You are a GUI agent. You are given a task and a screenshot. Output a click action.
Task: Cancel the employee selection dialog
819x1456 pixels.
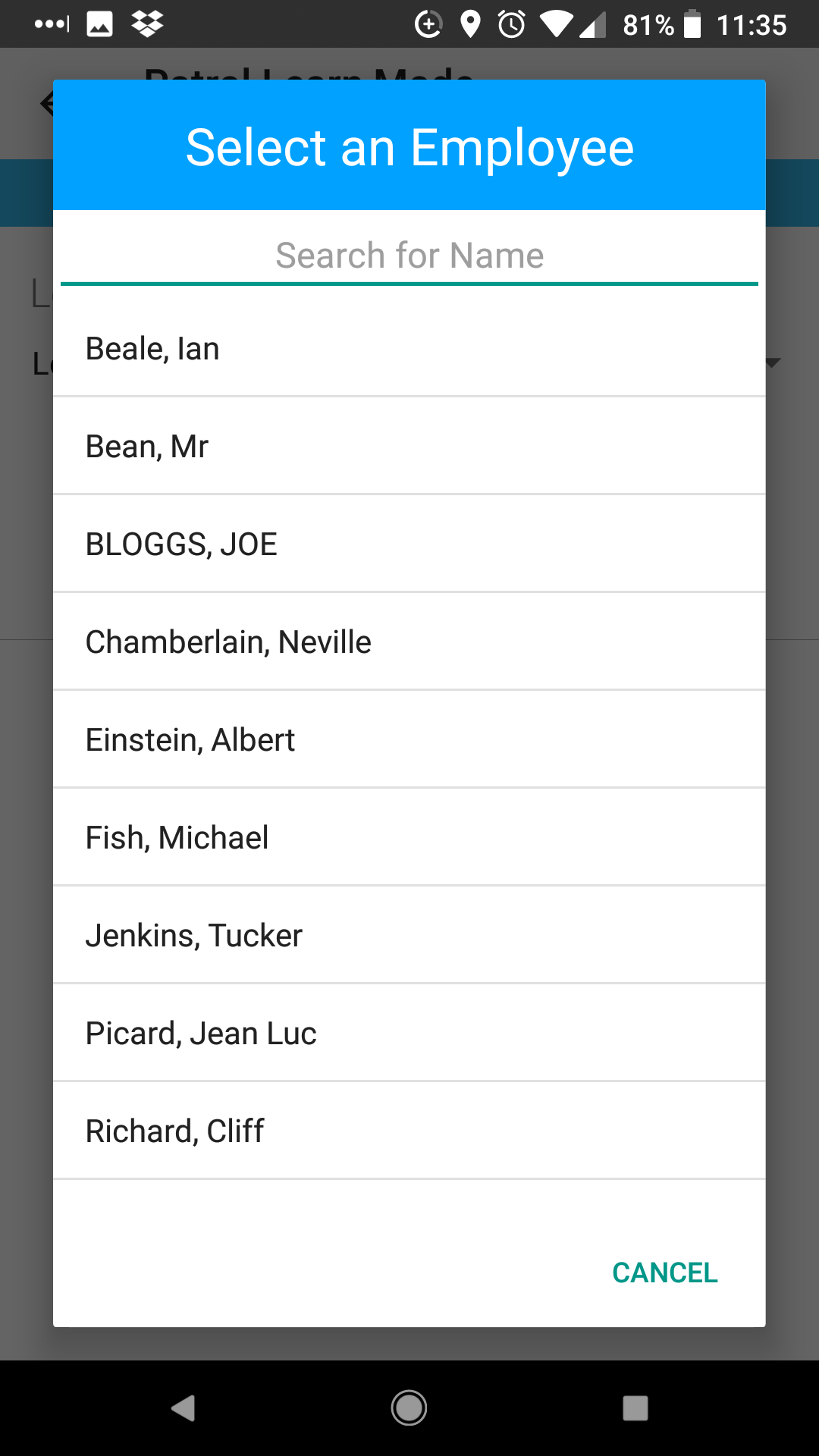664,1272
